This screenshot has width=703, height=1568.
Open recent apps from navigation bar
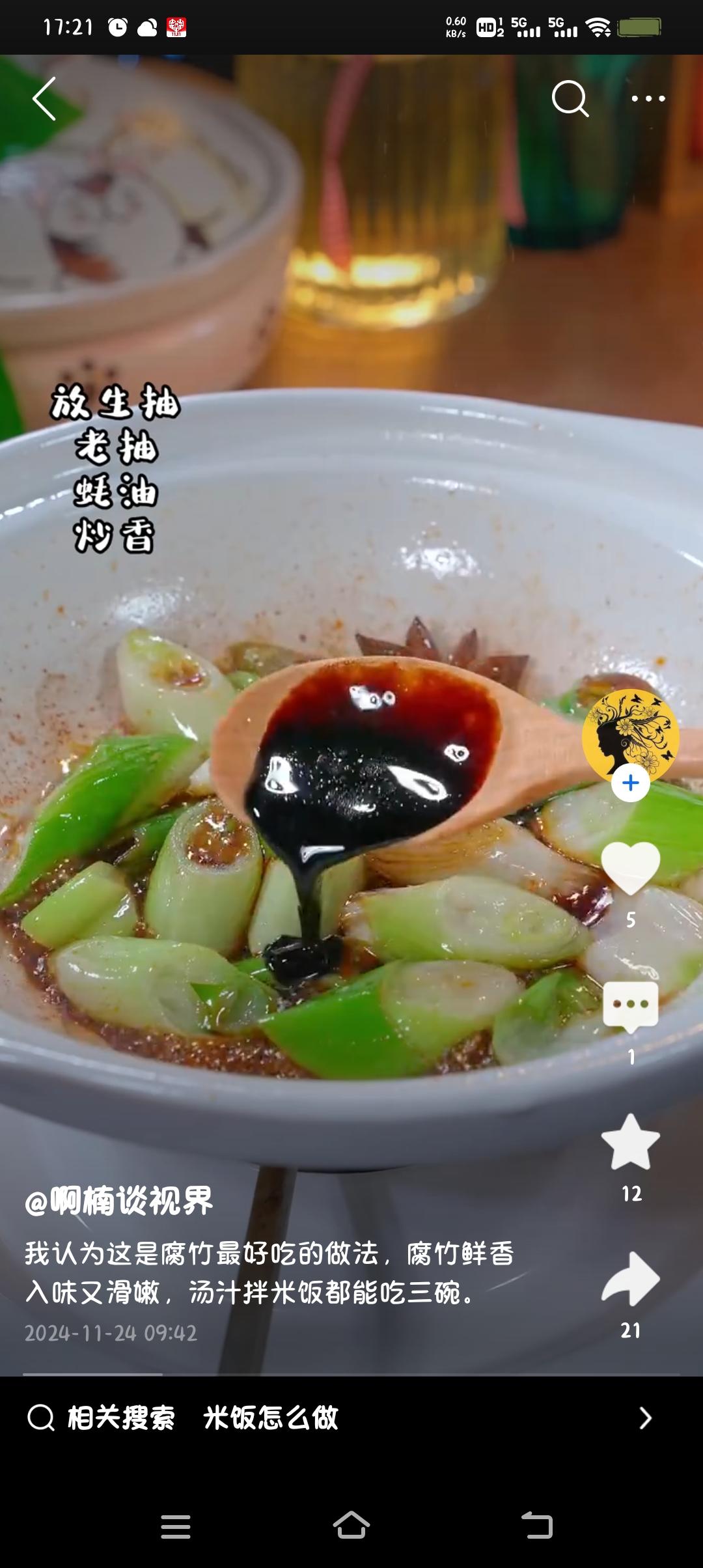[176, 1526]
